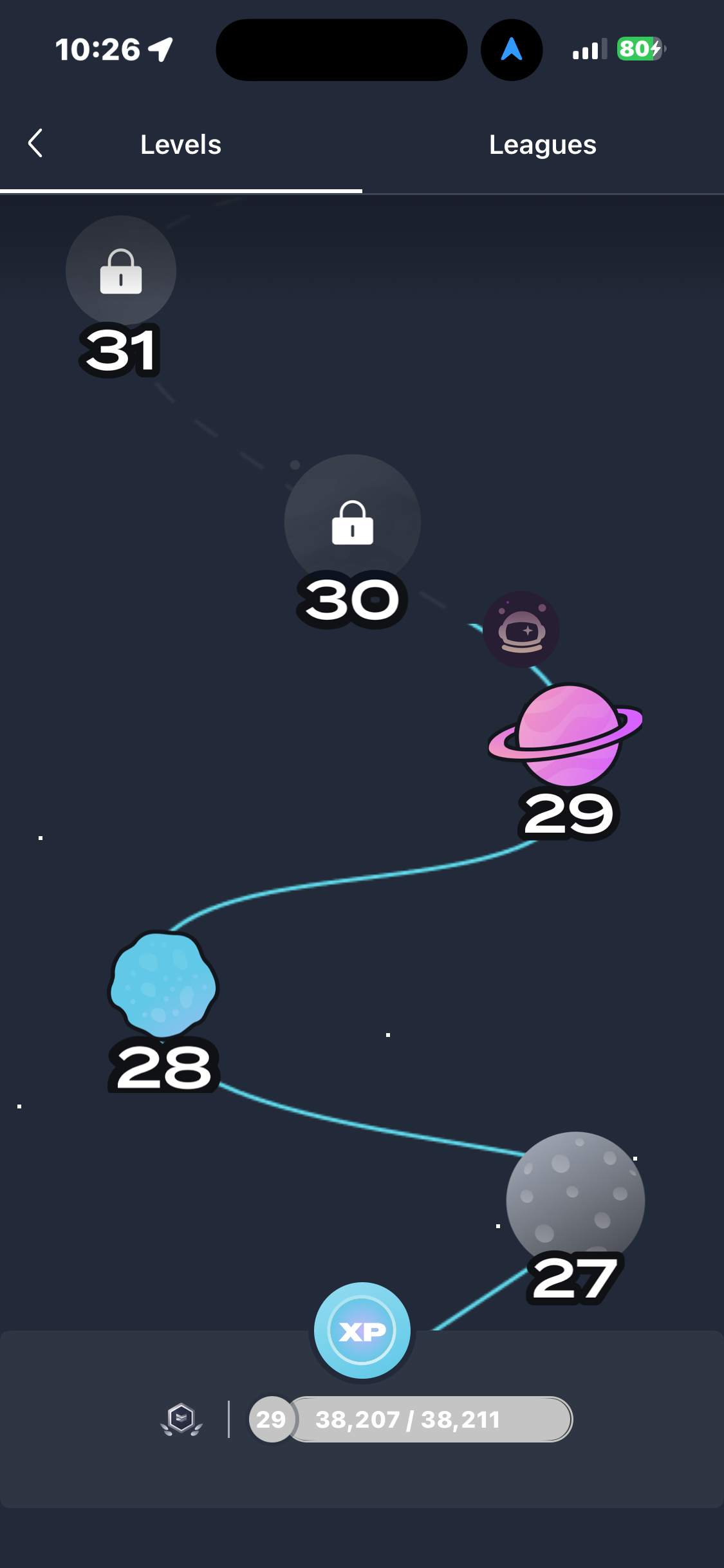Tap the astronaut helmet avatar marker
Image resolution: width=724 pixels, height=1568 pixels.
point(521,630)
